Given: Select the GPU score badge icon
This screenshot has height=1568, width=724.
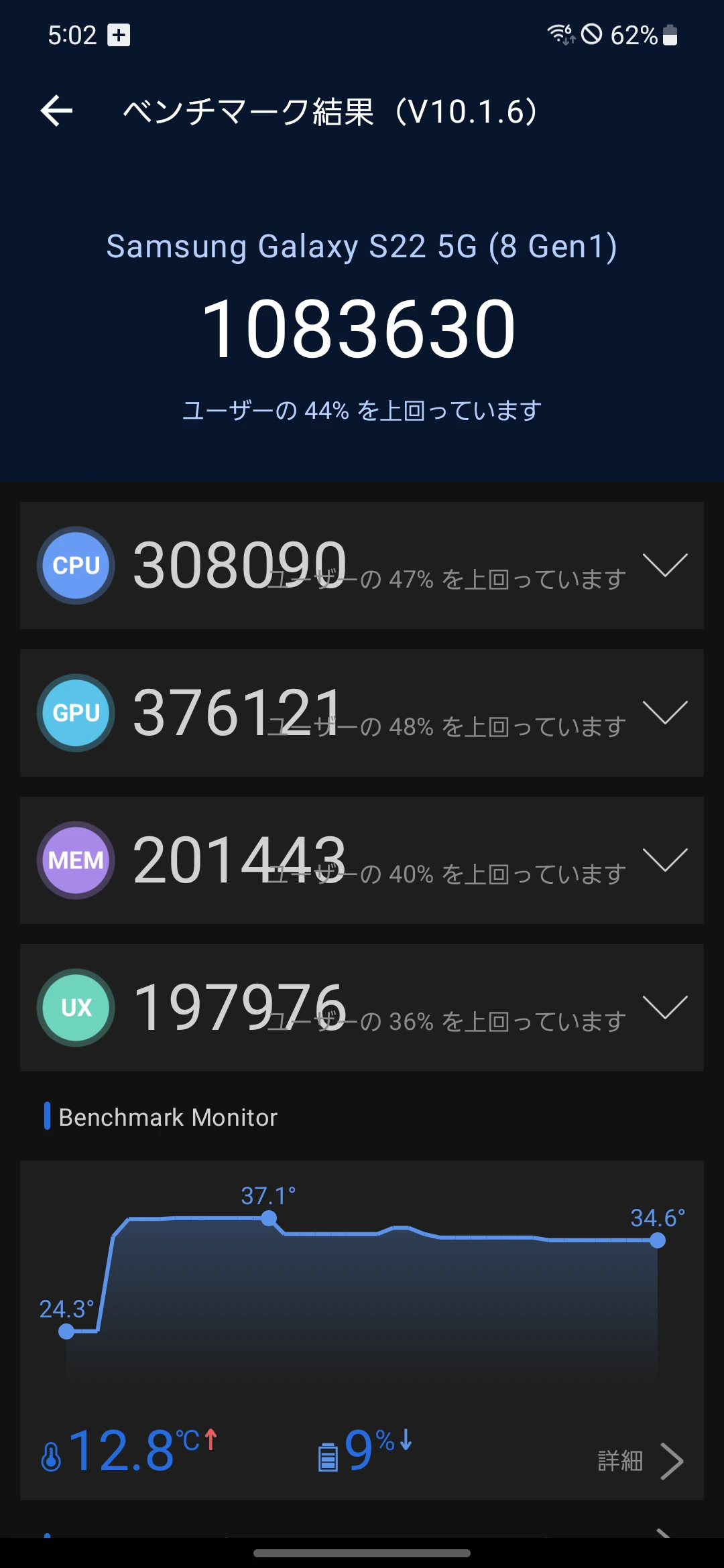Looking at the screenshot, I should [75, 712].
